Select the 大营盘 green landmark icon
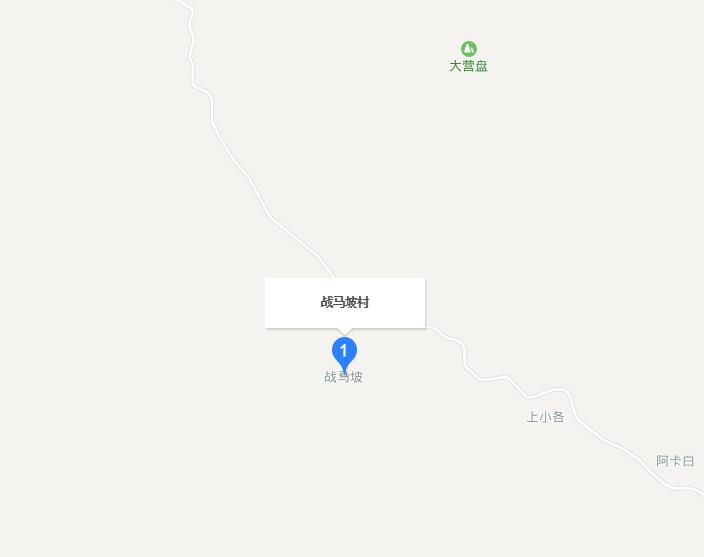 [x=468, y=49]
